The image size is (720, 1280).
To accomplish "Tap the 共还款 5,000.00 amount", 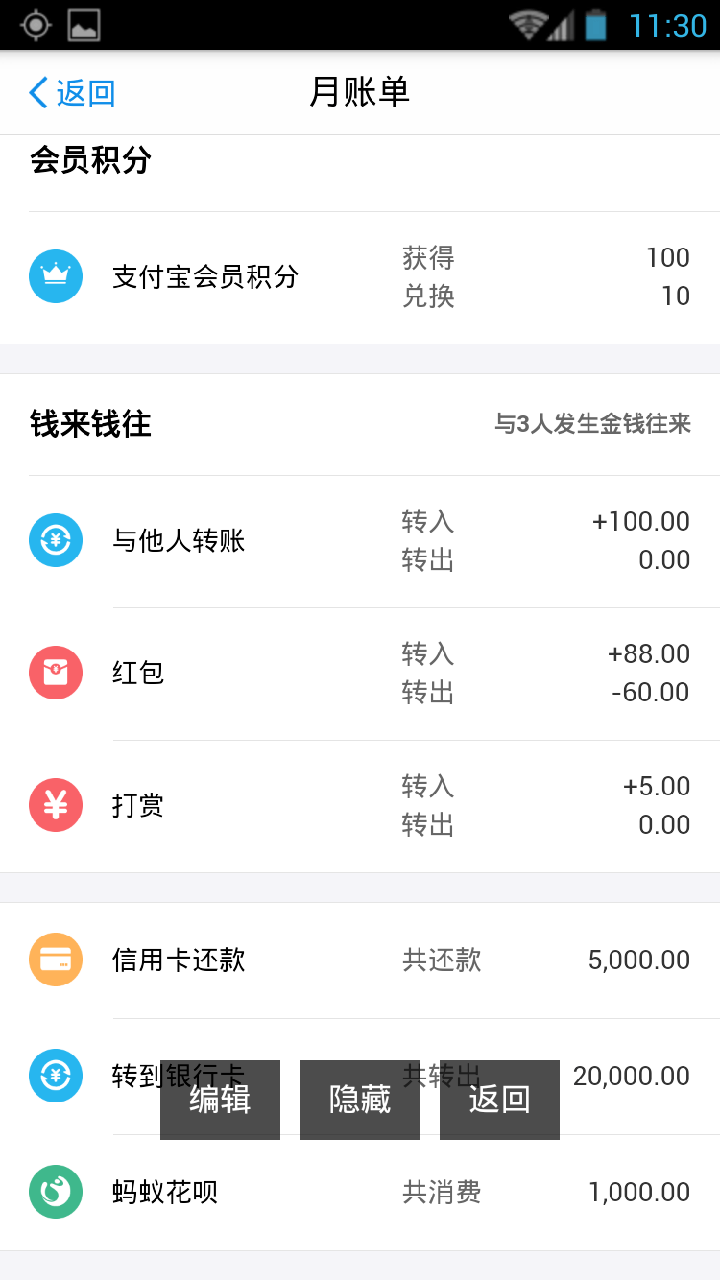I will coord(640,959).
